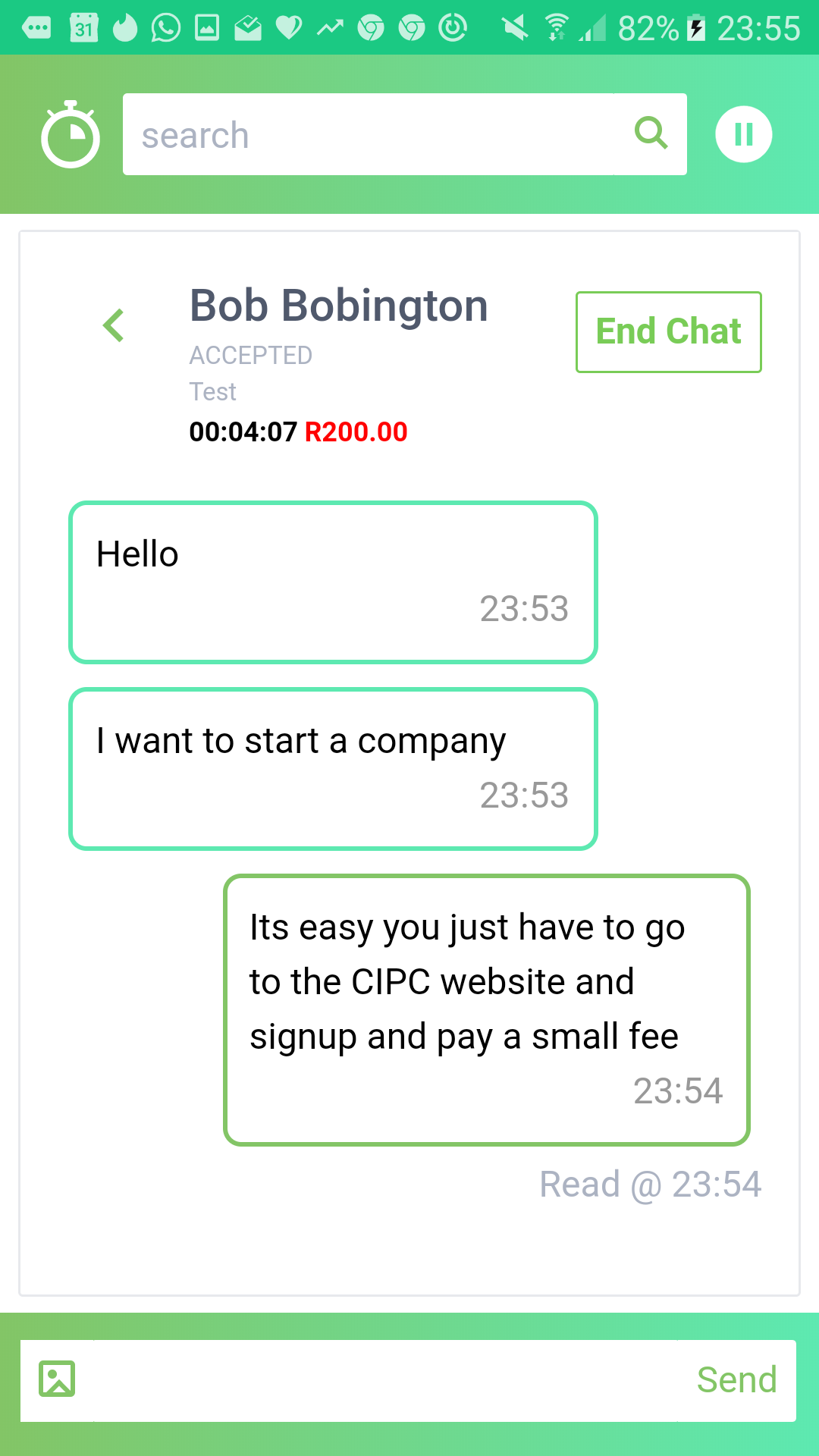The image size is (819, 1456).
Task: Go back from Bob Bobington's chat
Action: pos(114,325)
